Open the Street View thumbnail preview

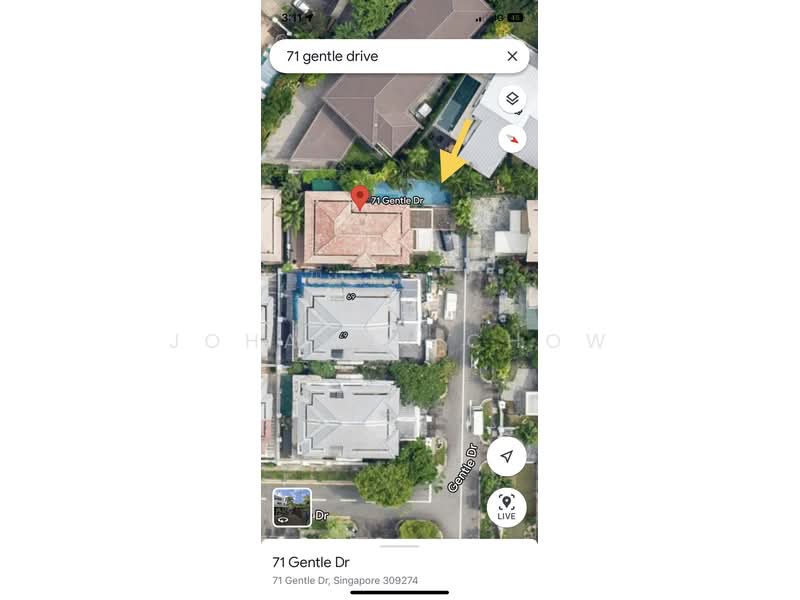pos(292,507)
